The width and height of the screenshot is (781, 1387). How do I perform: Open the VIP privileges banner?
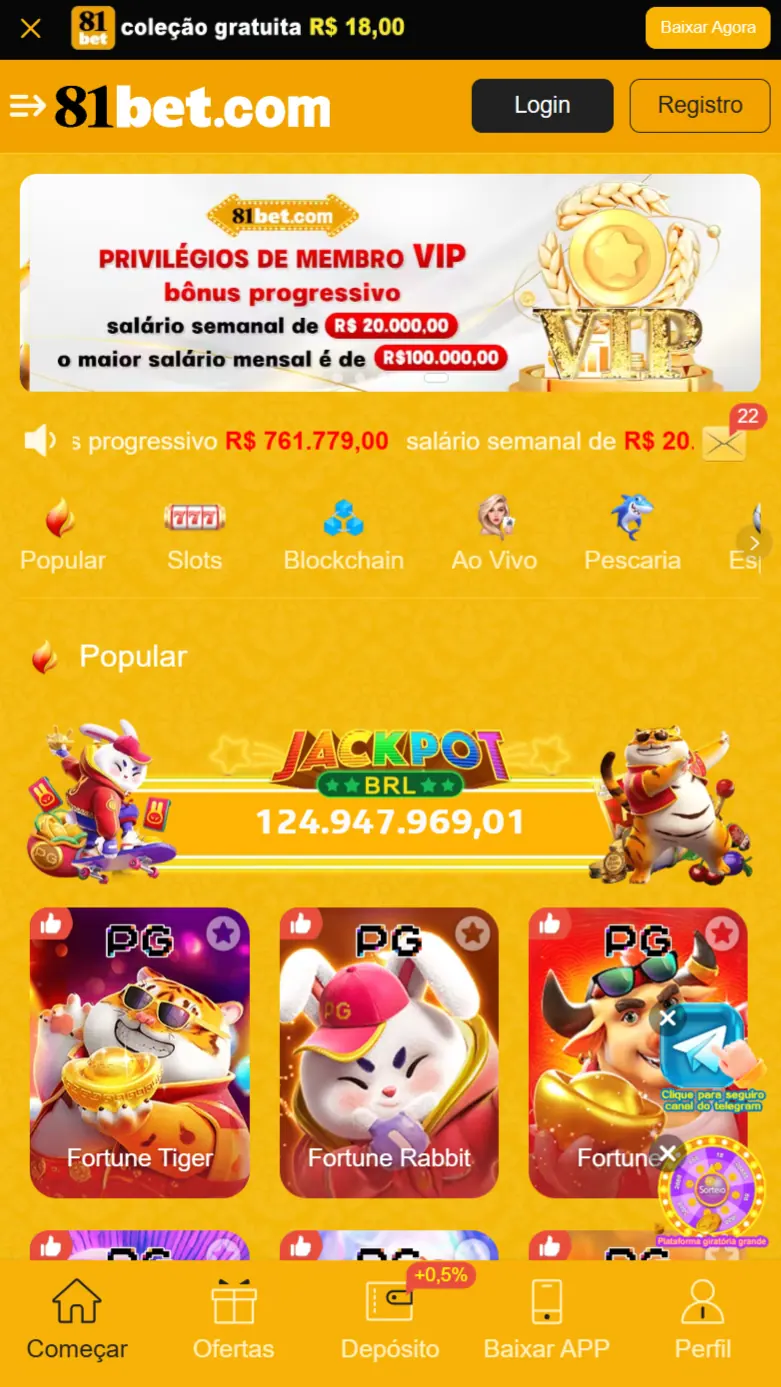click(x=390, y=283)
